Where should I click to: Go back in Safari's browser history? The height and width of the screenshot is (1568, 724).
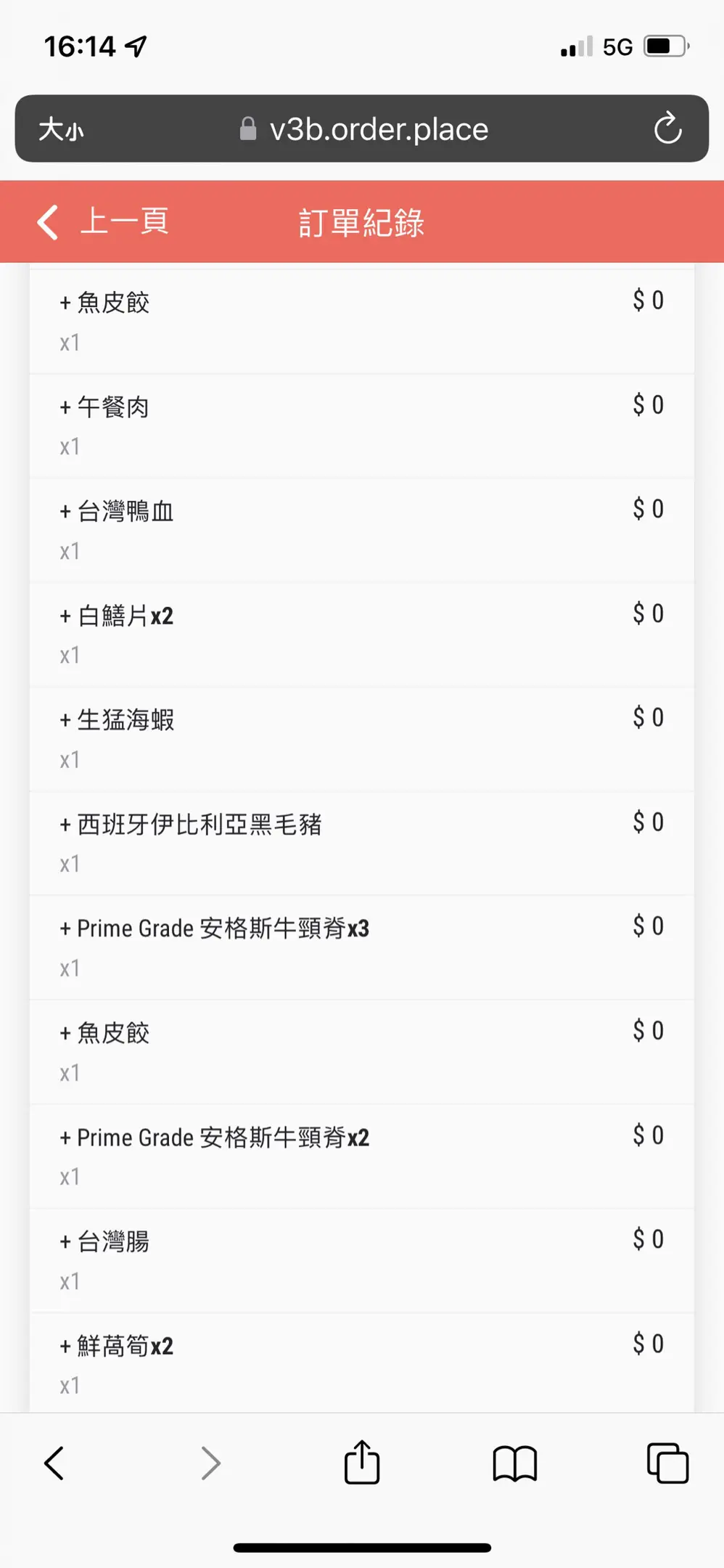pyautogui.click(x=54, y=1463)
